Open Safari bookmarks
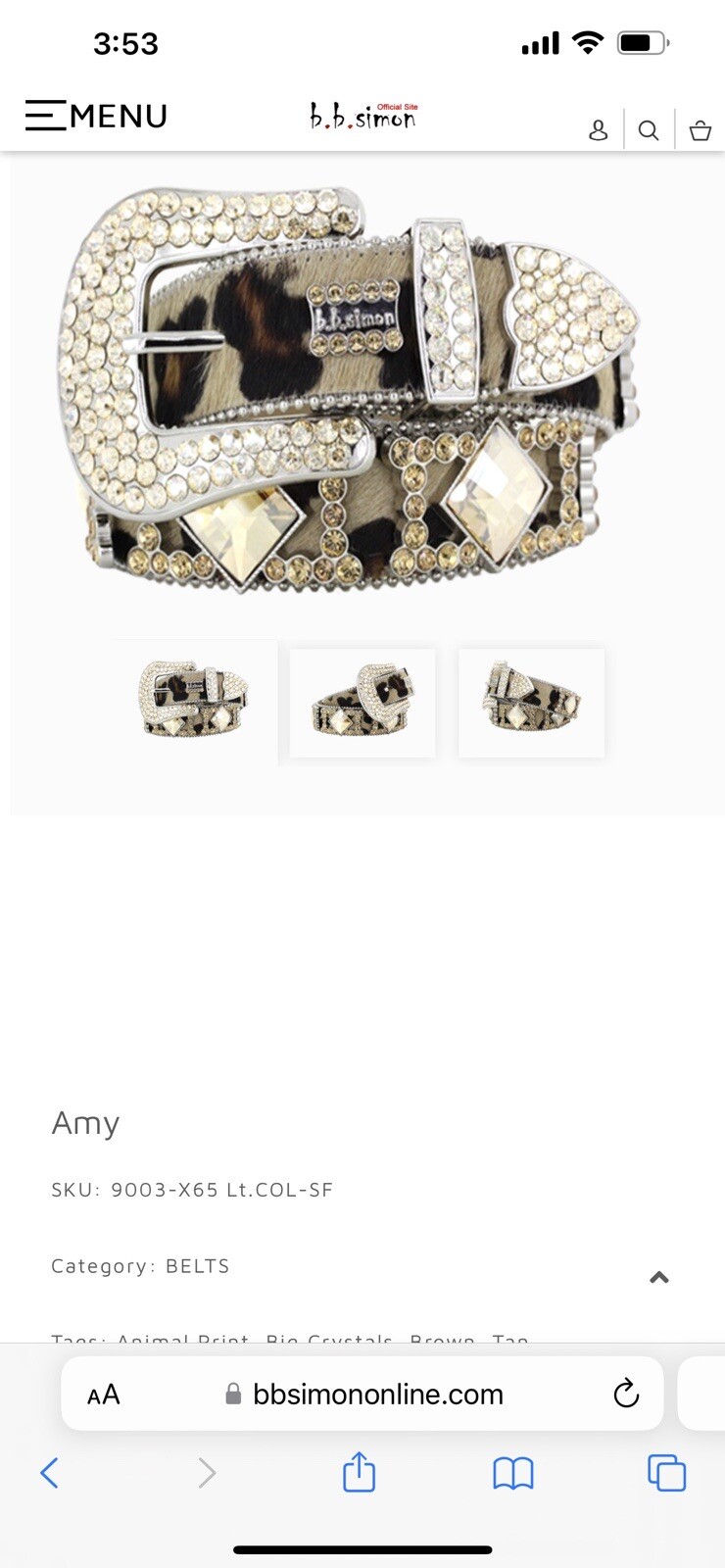 coord(512,1472)
